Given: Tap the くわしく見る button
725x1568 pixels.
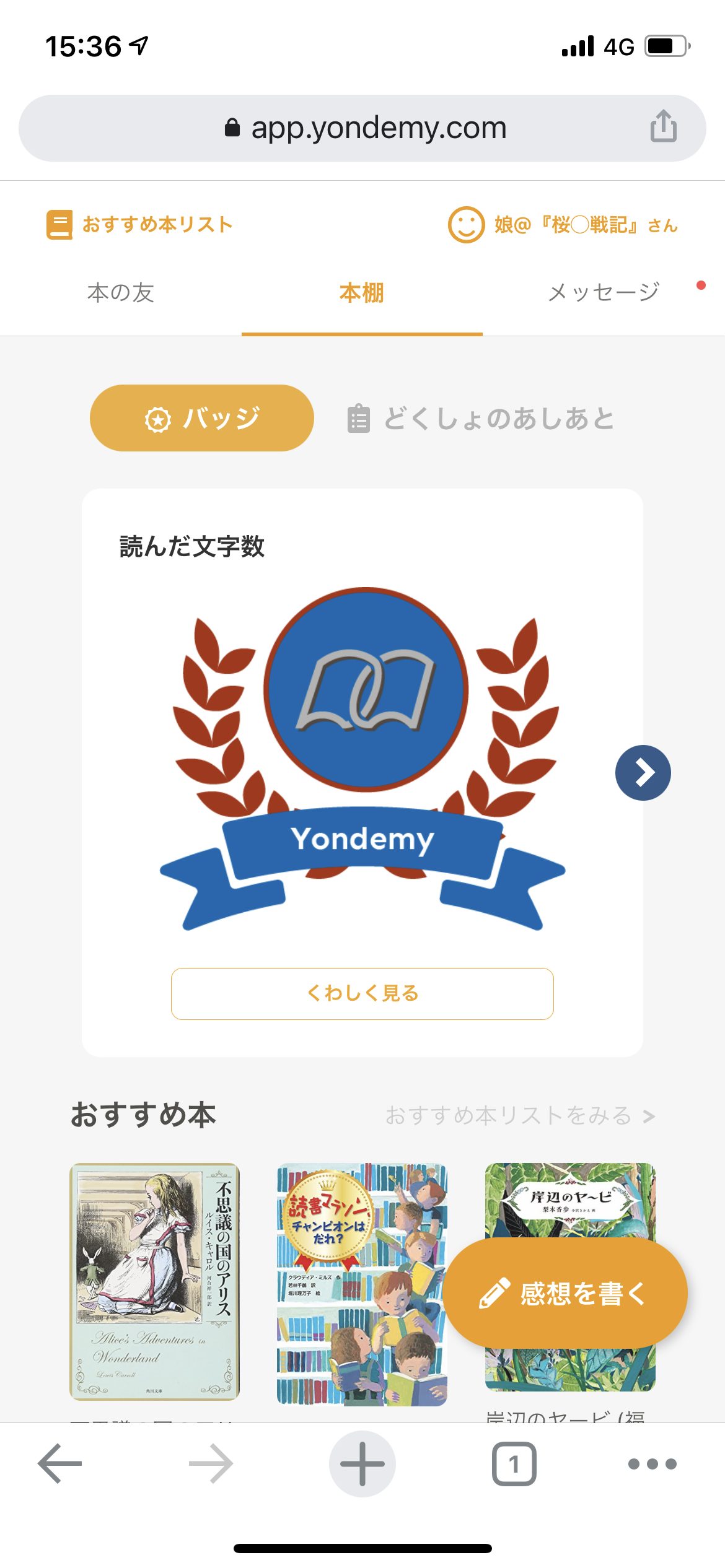Looking at the screenshot, I should coord(362,993).
